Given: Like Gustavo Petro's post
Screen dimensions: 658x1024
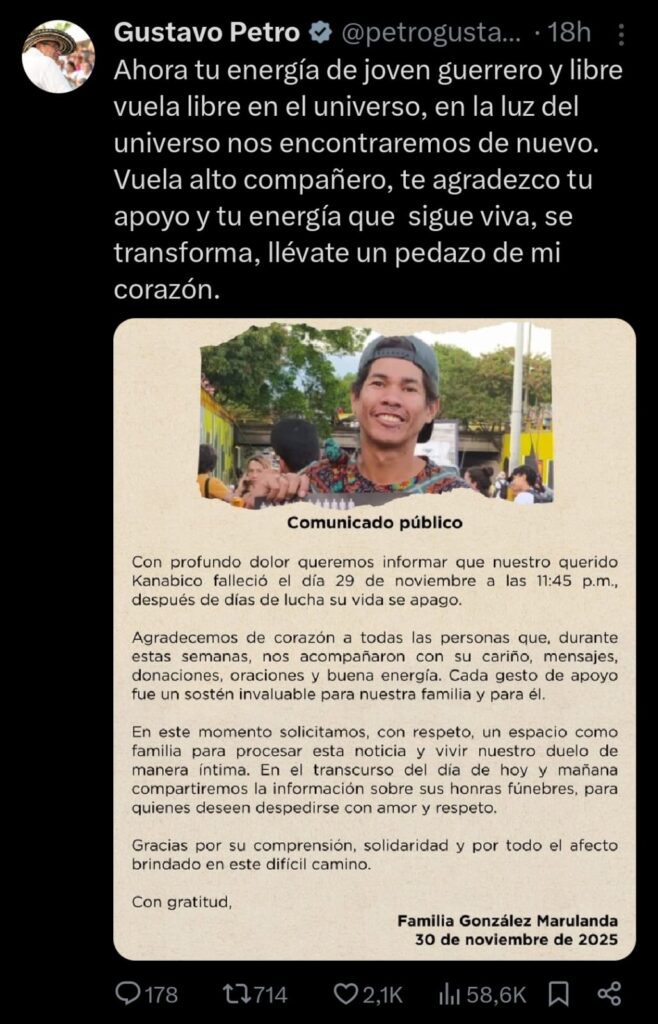Looking at the screenshot, I should pyautogui.click(x=346, y=993).
